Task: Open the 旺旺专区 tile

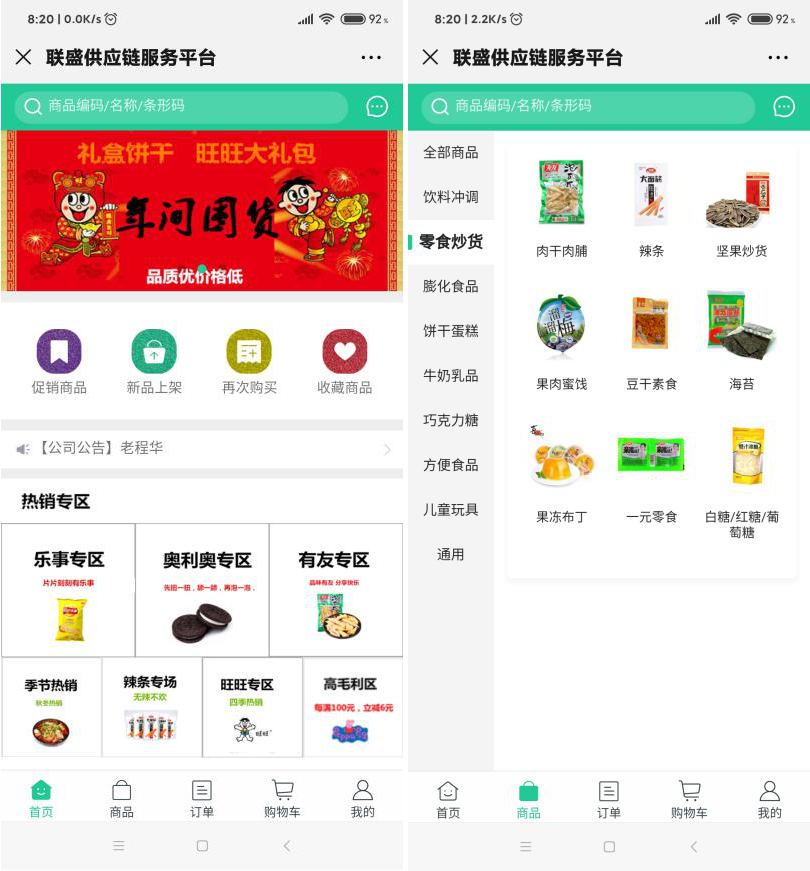Action: coord(252,707)
